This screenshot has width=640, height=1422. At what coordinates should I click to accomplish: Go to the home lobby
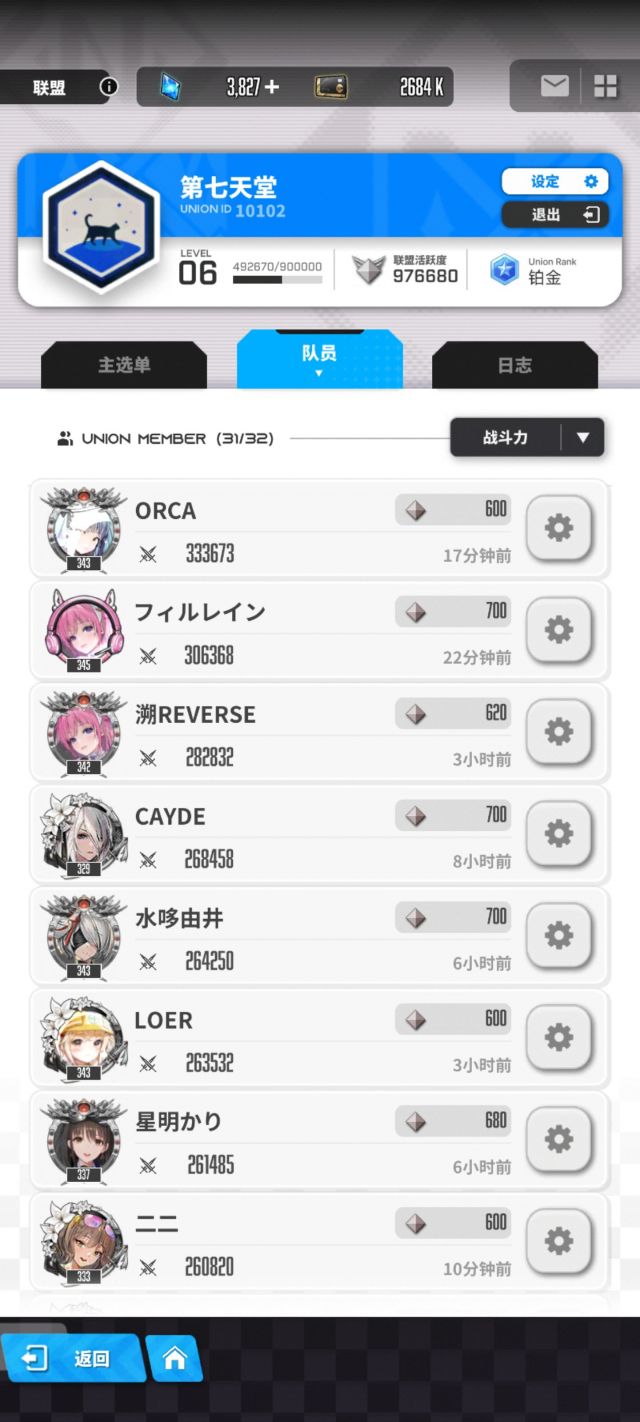pos(175,1358)
